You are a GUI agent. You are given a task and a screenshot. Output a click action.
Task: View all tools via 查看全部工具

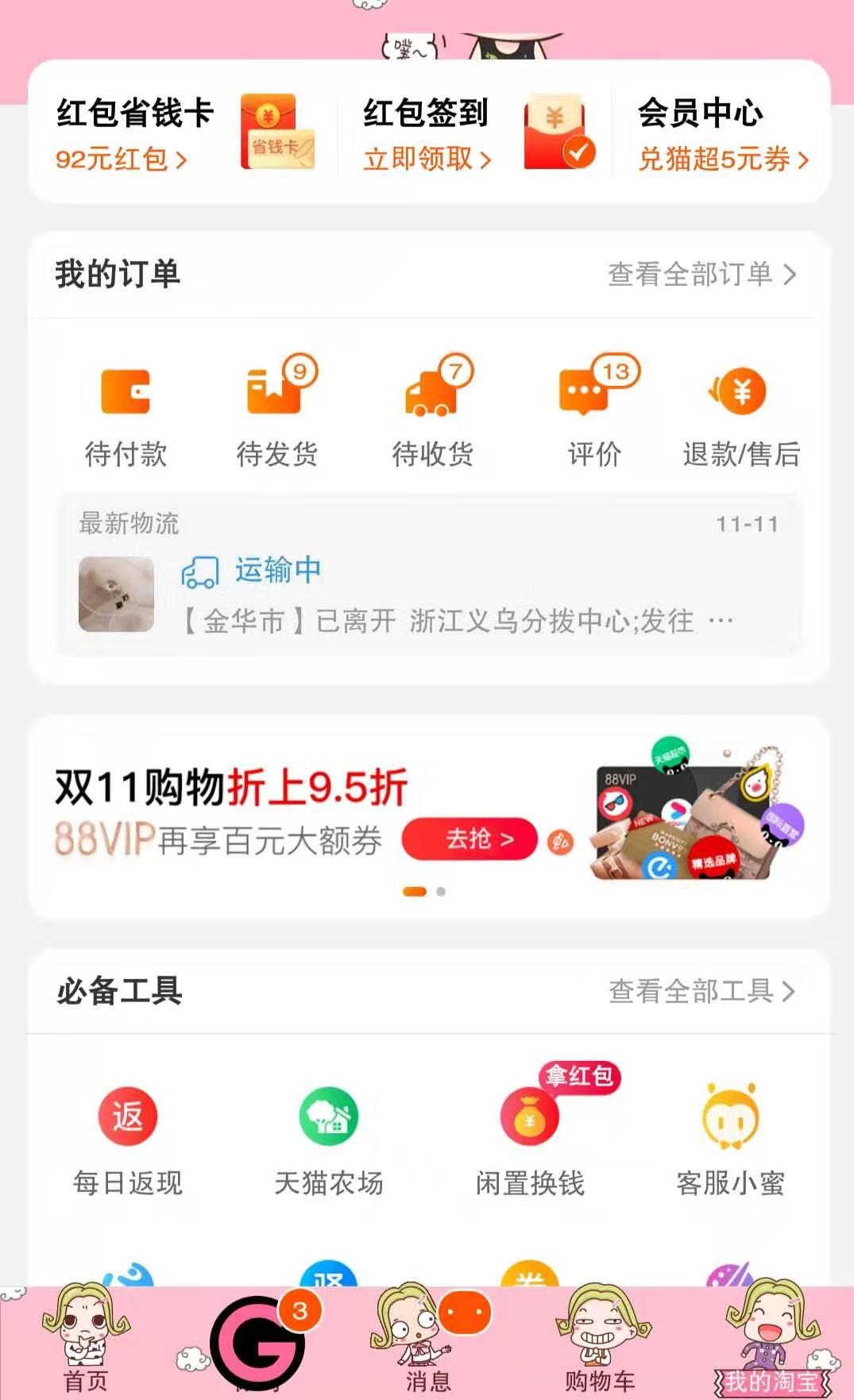pyautogui.click(x=701, y=991)
